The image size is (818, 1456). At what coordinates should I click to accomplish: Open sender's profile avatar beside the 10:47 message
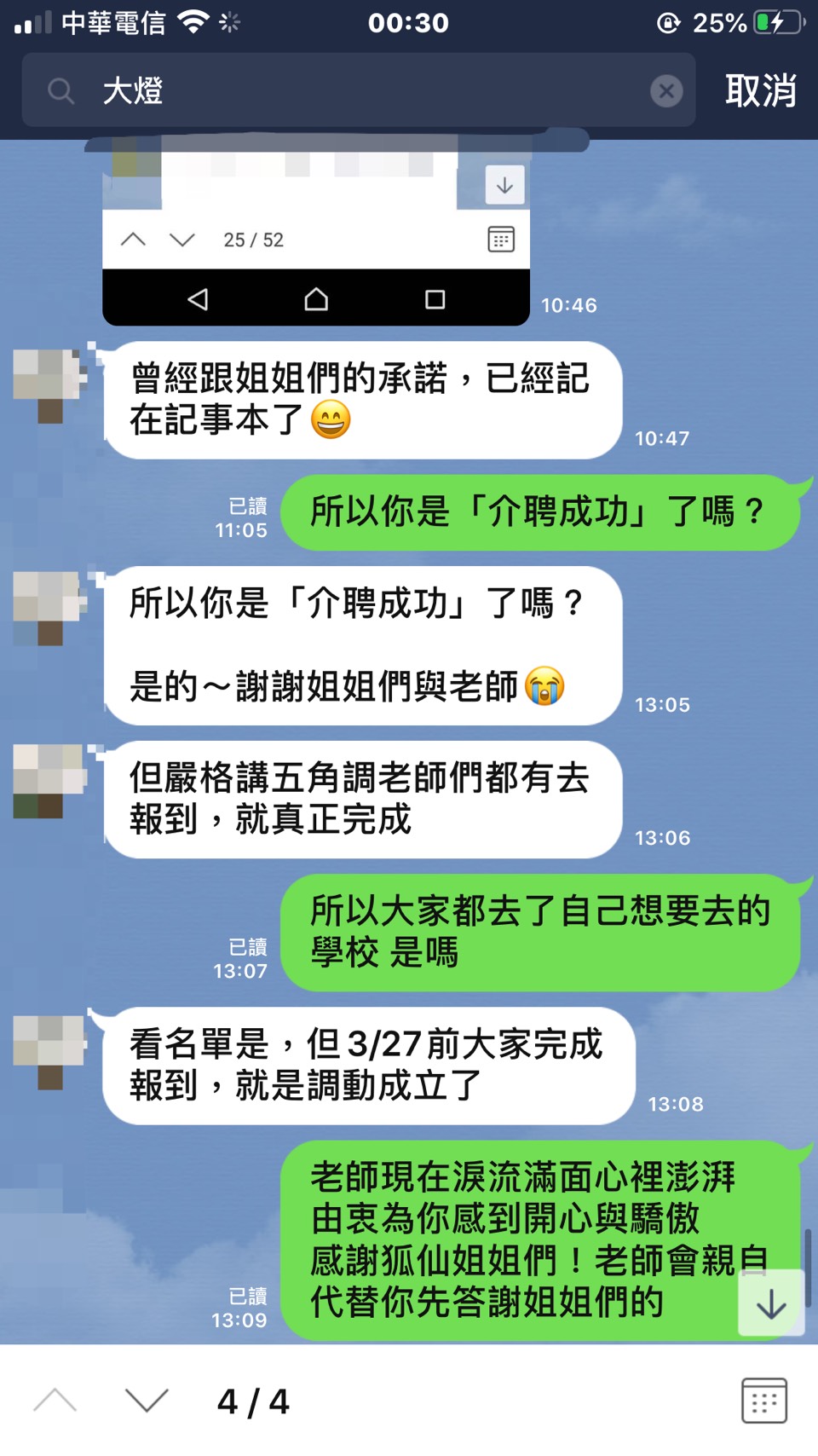50,384
